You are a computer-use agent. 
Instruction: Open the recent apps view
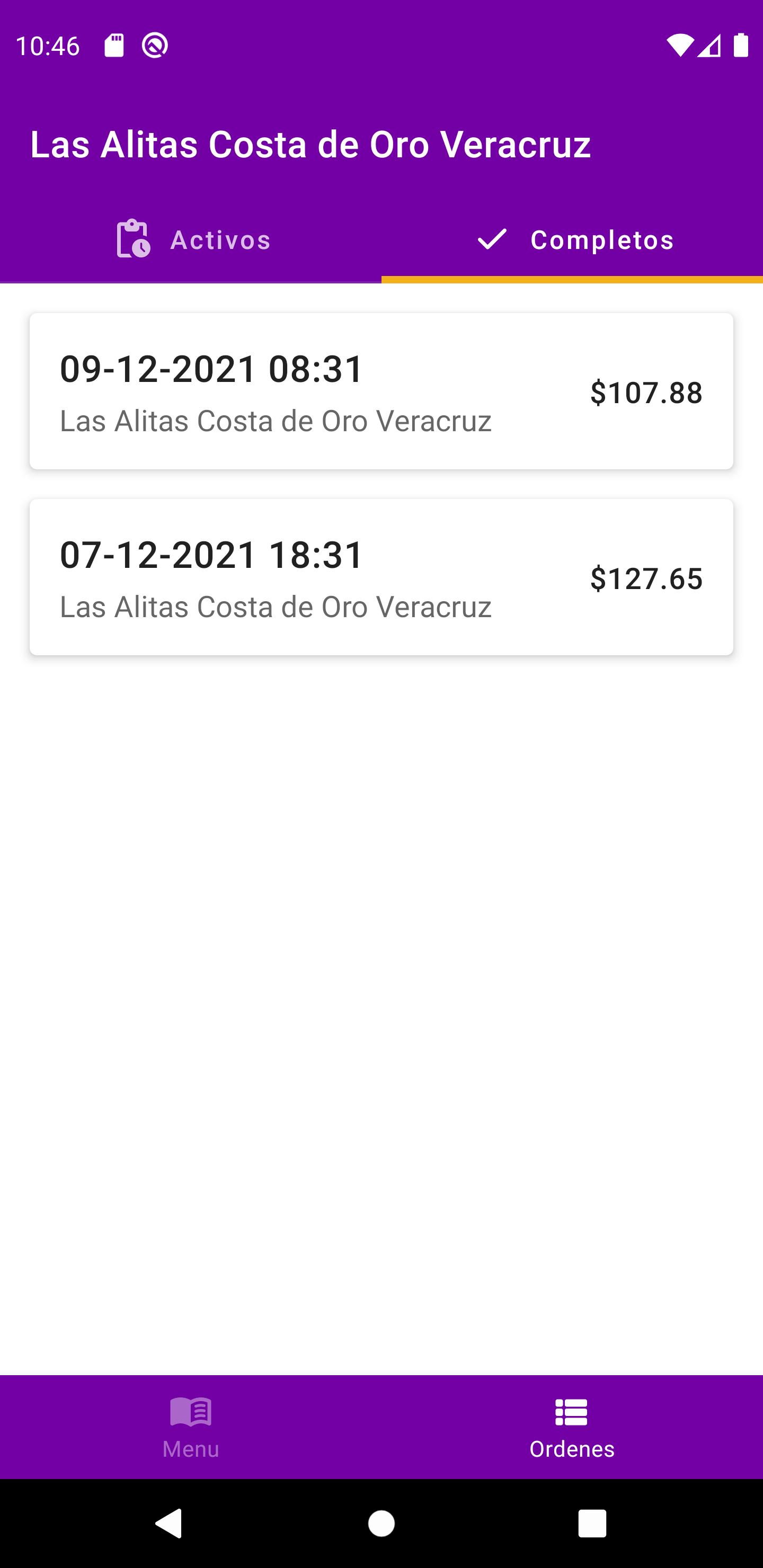pos(592,1524)
